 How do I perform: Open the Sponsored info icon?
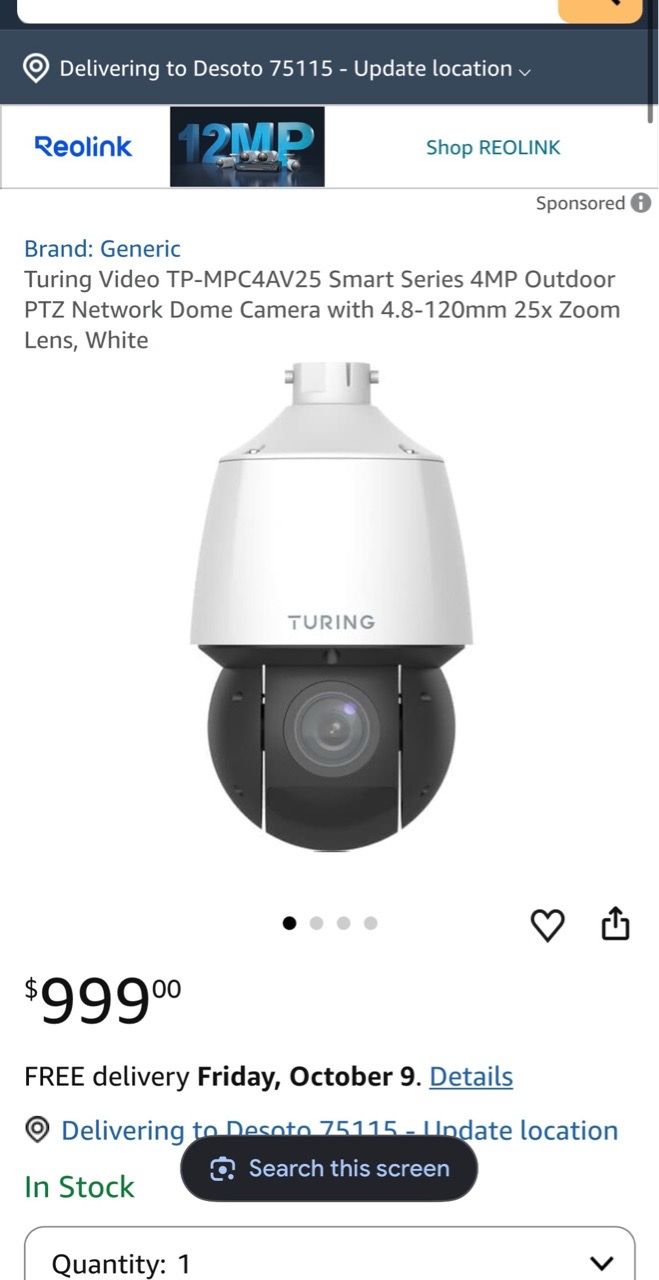click(641, 203)
